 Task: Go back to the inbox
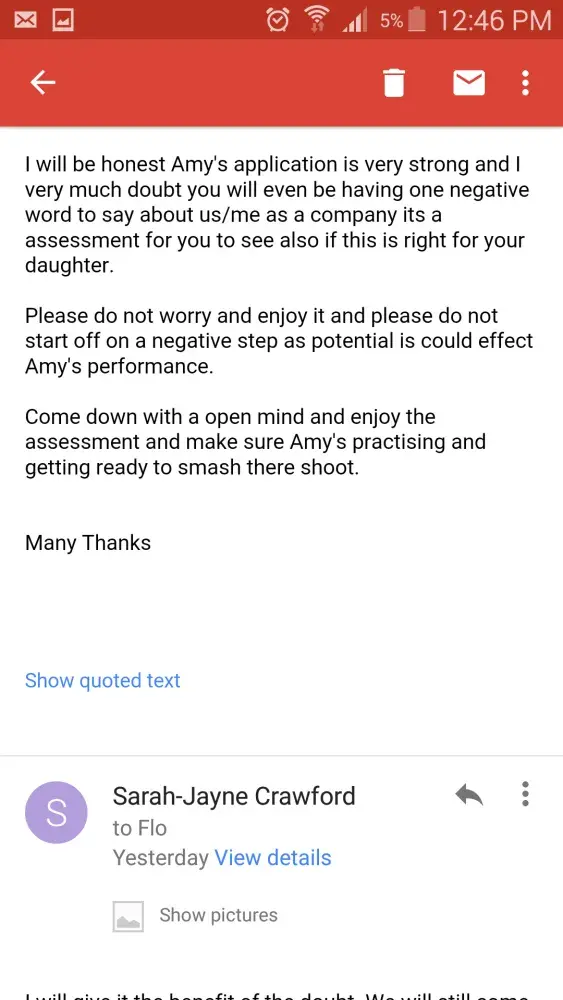[43, 83]
